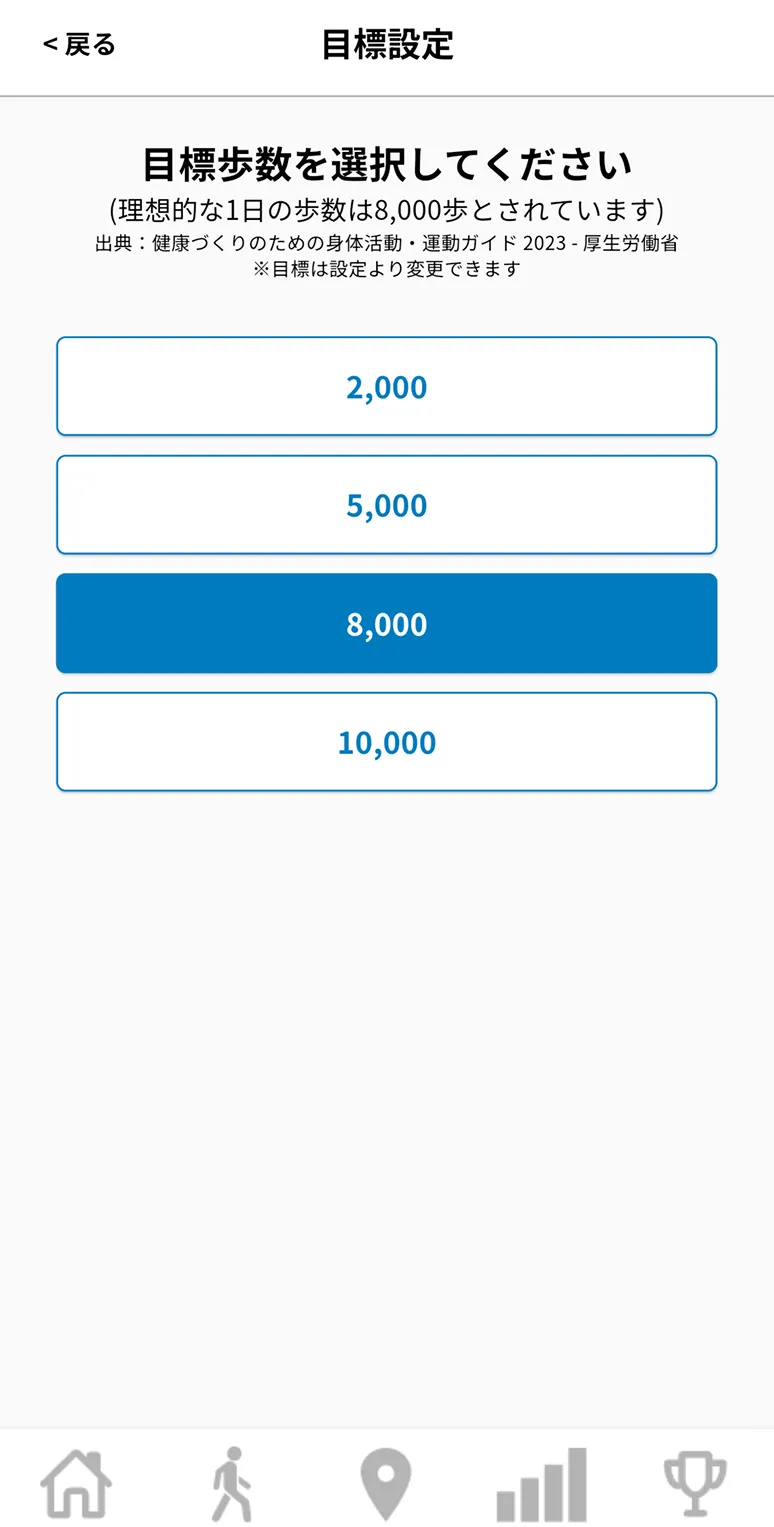Open the trophy tab

pos(696,1485)
